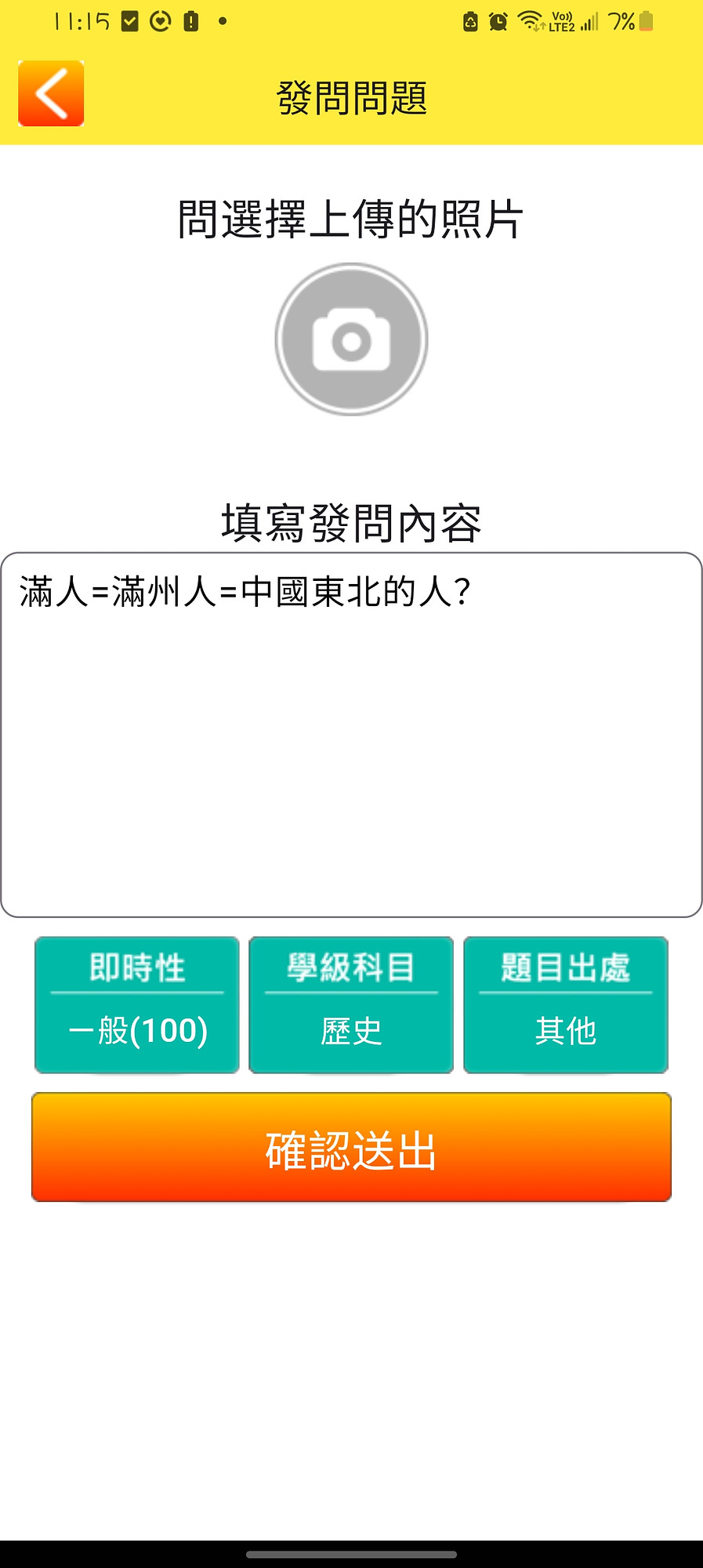This screenshot has width=703, height=1568.
Task: Choose the 題目出處 question source
Action: [565, 1004]
